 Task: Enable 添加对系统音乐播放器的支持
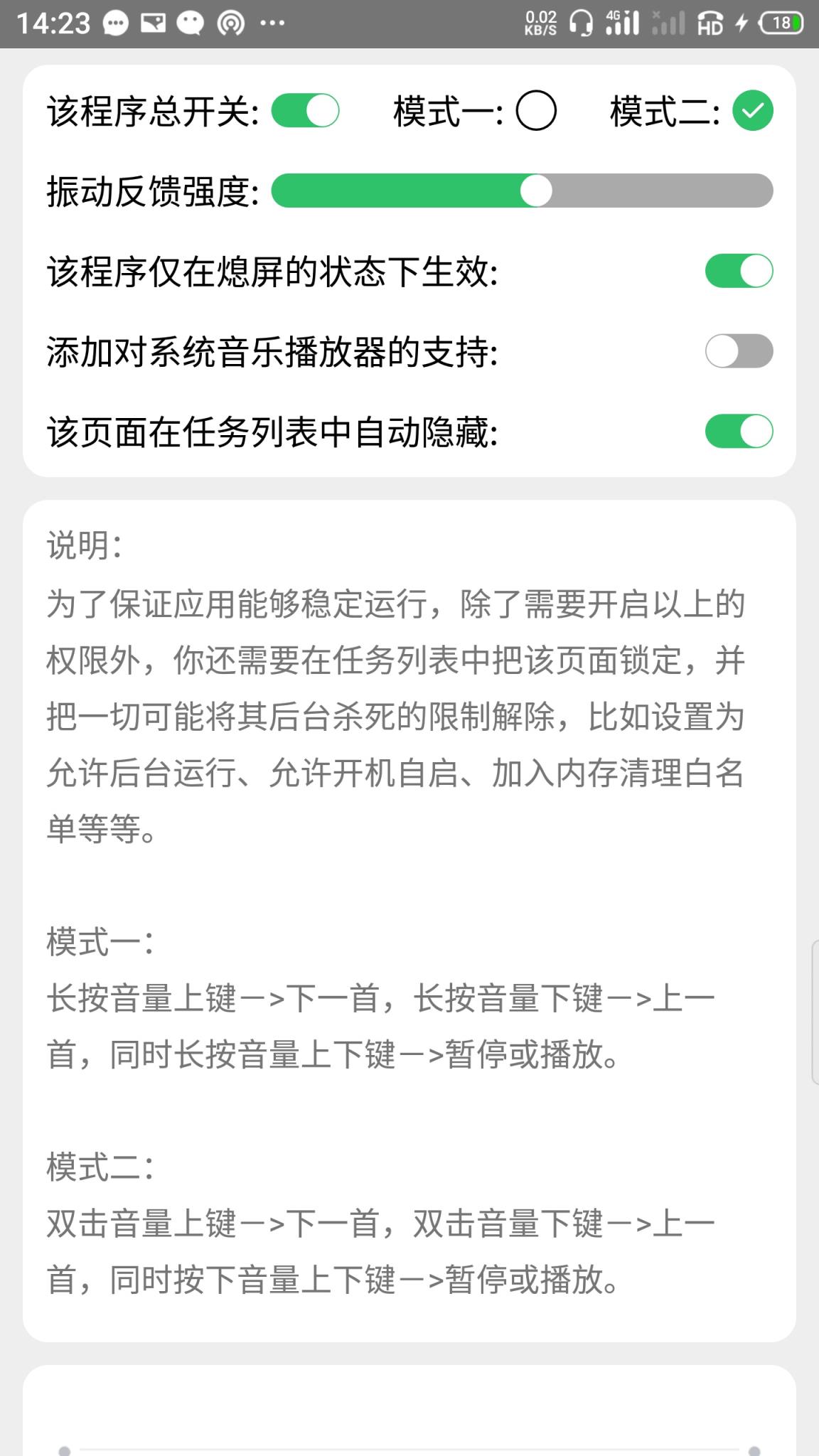pyautogui.click(x=738, y=350)
